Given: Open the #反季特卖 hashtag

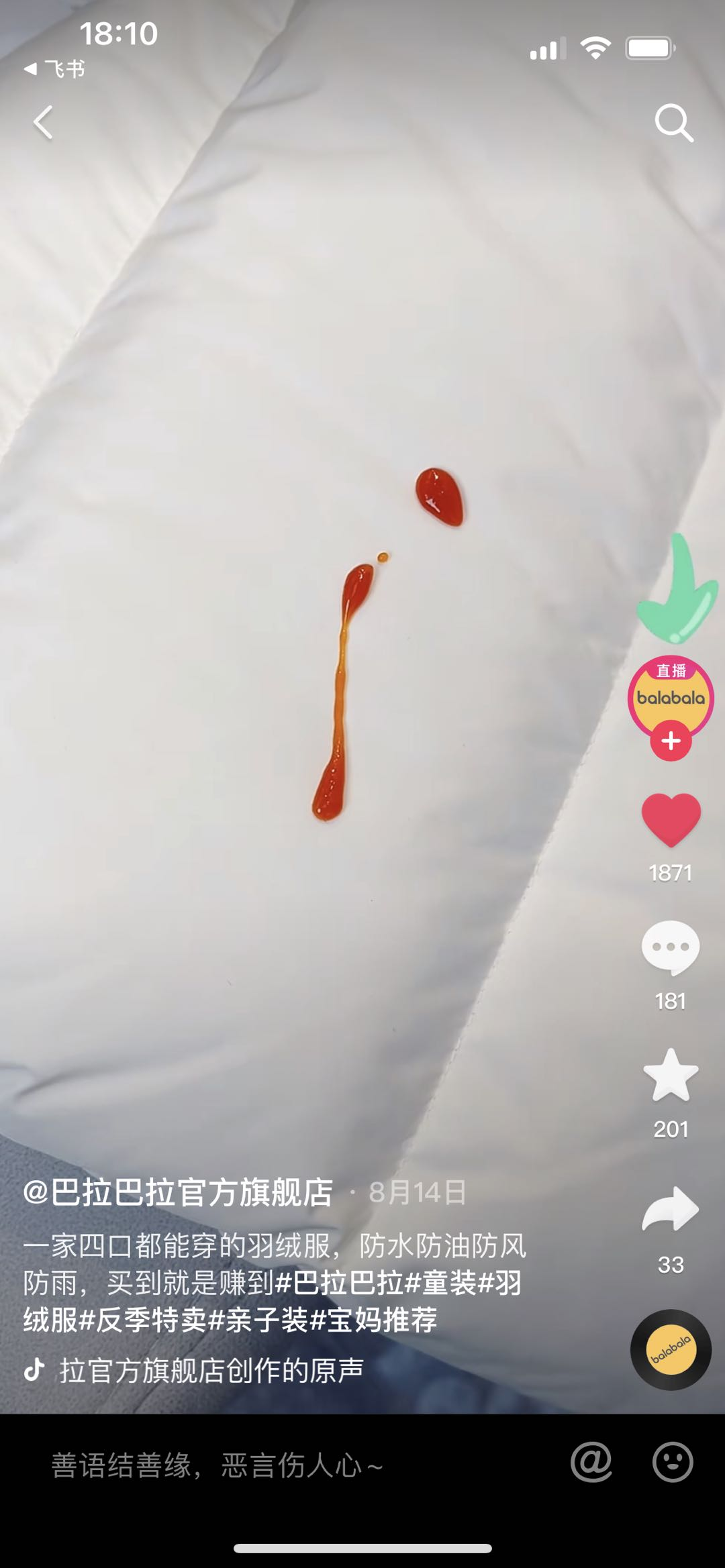Looking at the screenshot, I should (143, 1320).
